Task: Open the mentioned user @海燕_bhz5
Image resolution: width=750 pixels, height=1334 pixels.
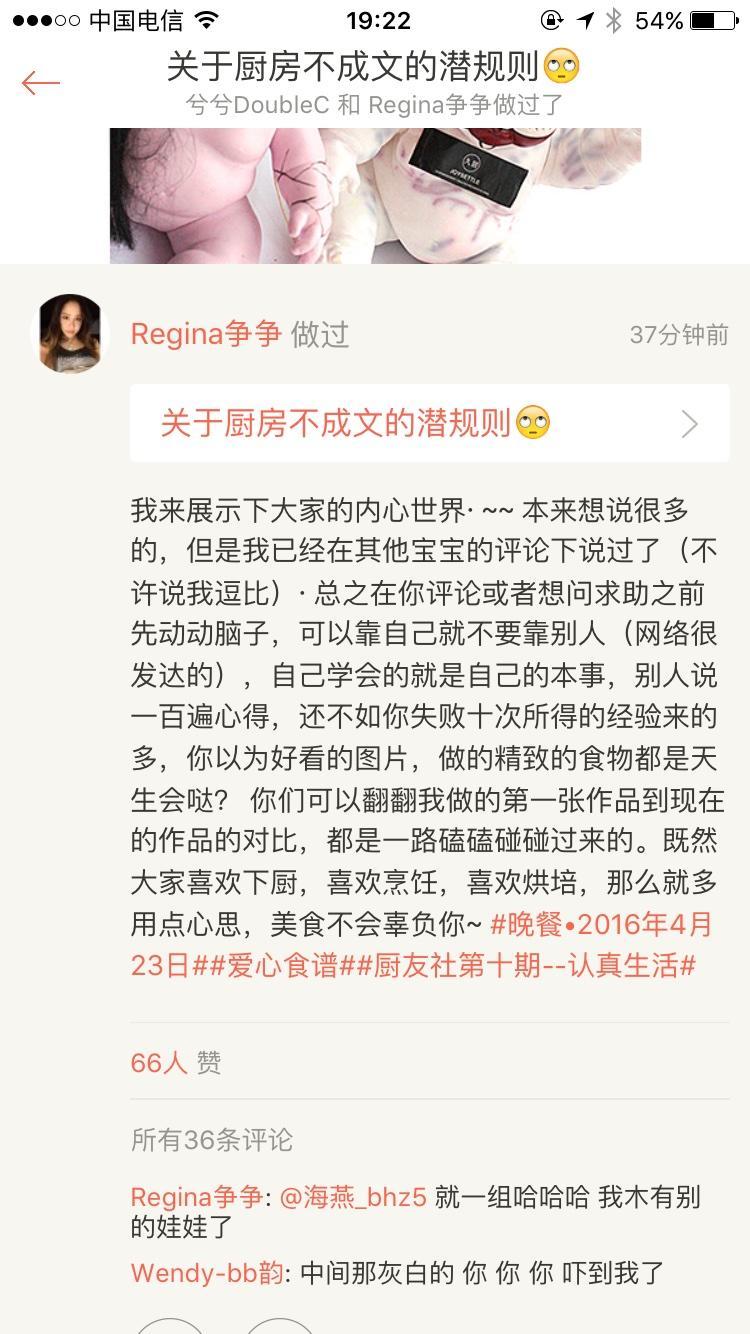Action: point(353,1196)
